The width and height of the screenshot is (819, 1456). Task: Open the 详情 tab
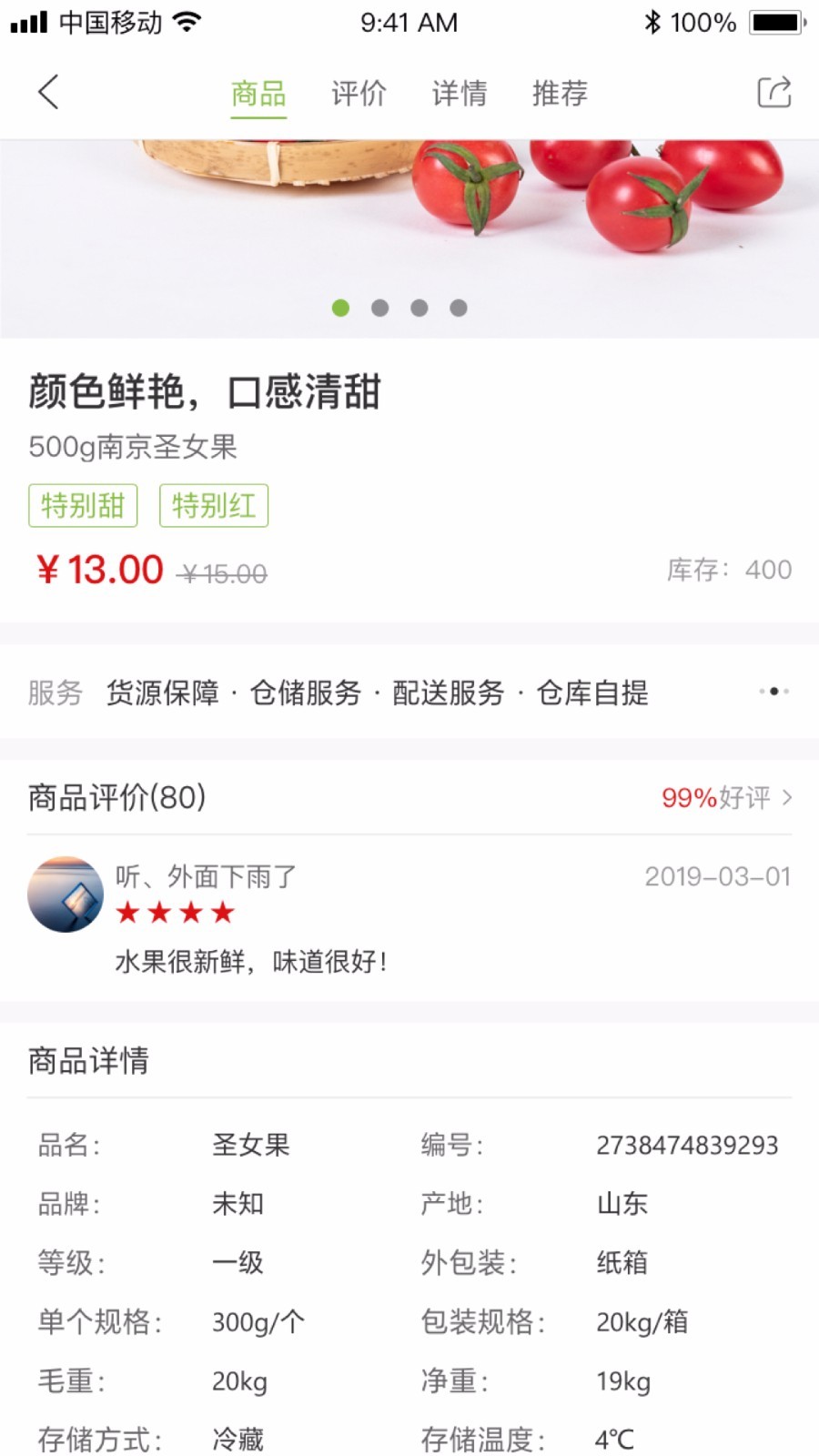(x=459, y=93)
